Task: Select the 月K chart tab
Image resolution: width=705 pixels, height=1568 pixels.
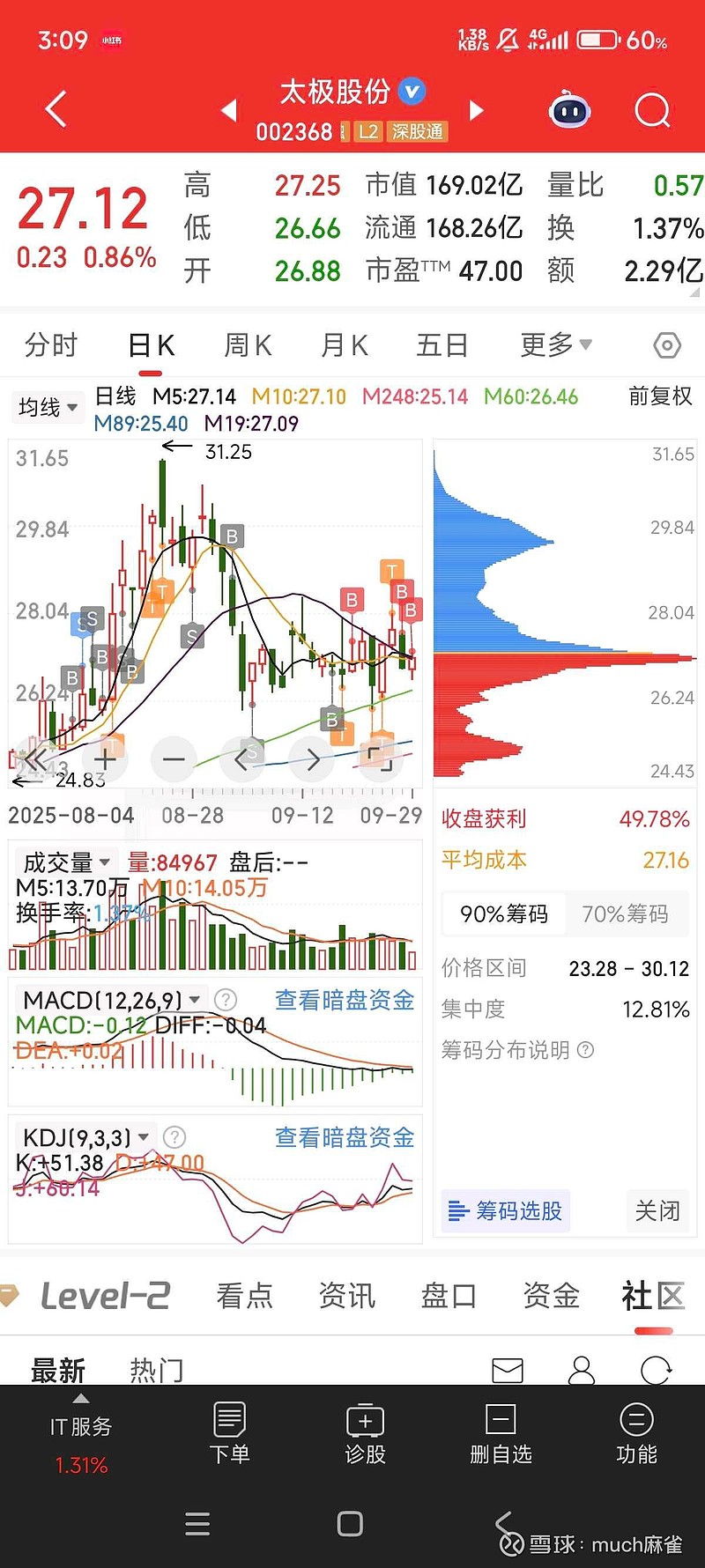Action: point(344,345)
